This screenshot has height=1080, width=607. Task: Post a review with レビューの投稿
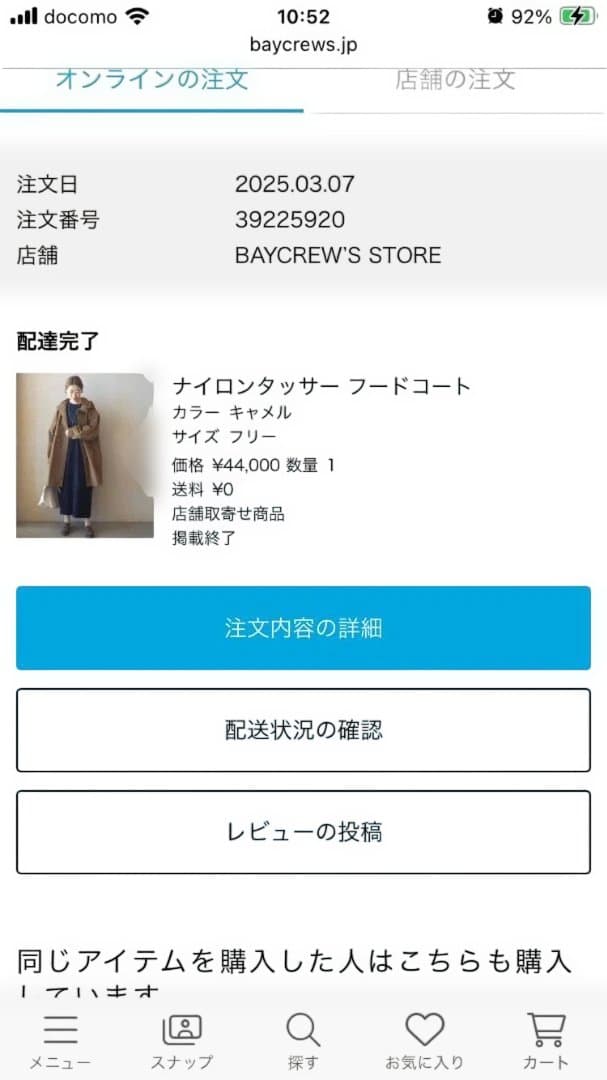coord(303,832)
